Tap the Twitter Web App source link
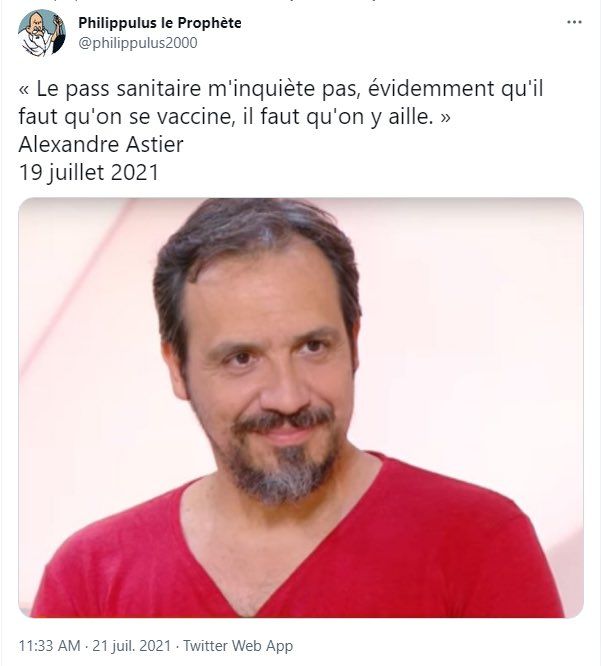Viewport: 601px width, 666px height. coord(238,646)
